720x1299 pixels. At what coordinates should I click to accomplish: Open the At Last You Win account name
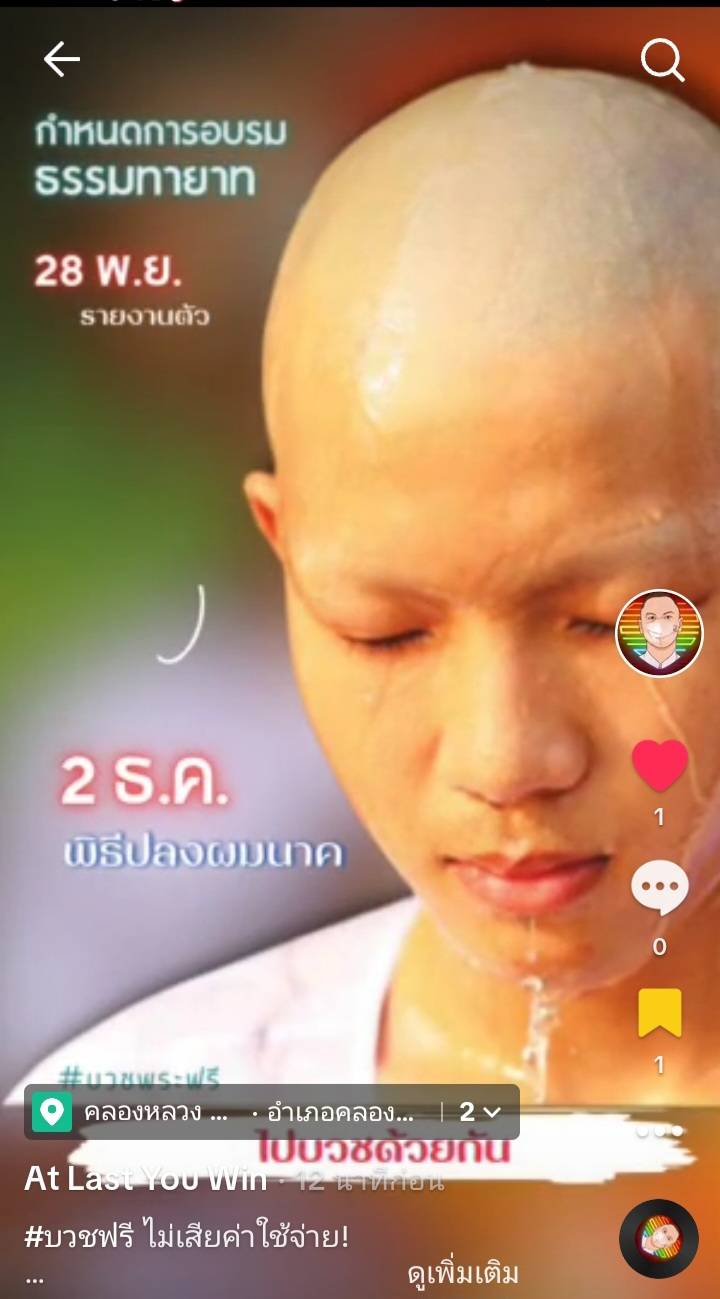click(x=145, y=1179)
